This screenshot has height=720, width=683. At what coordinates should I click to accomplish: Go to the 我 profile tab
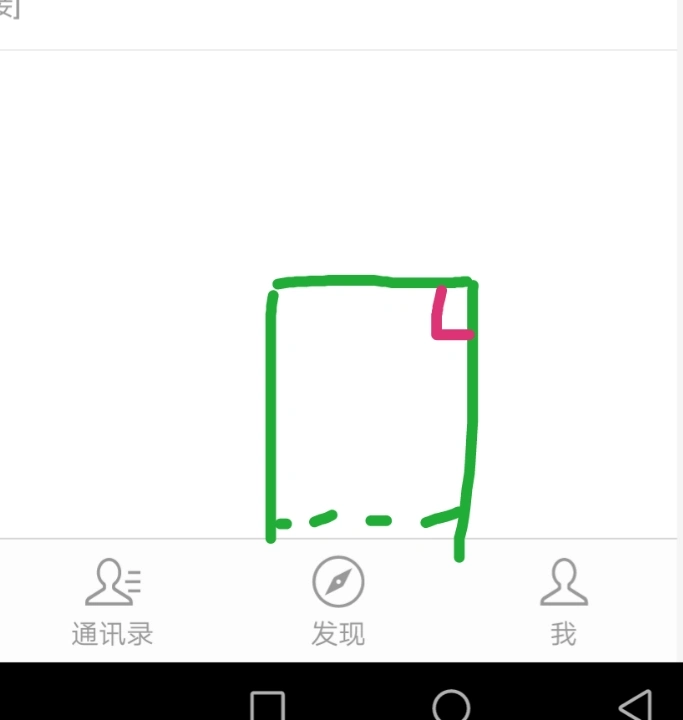[563, 602]
